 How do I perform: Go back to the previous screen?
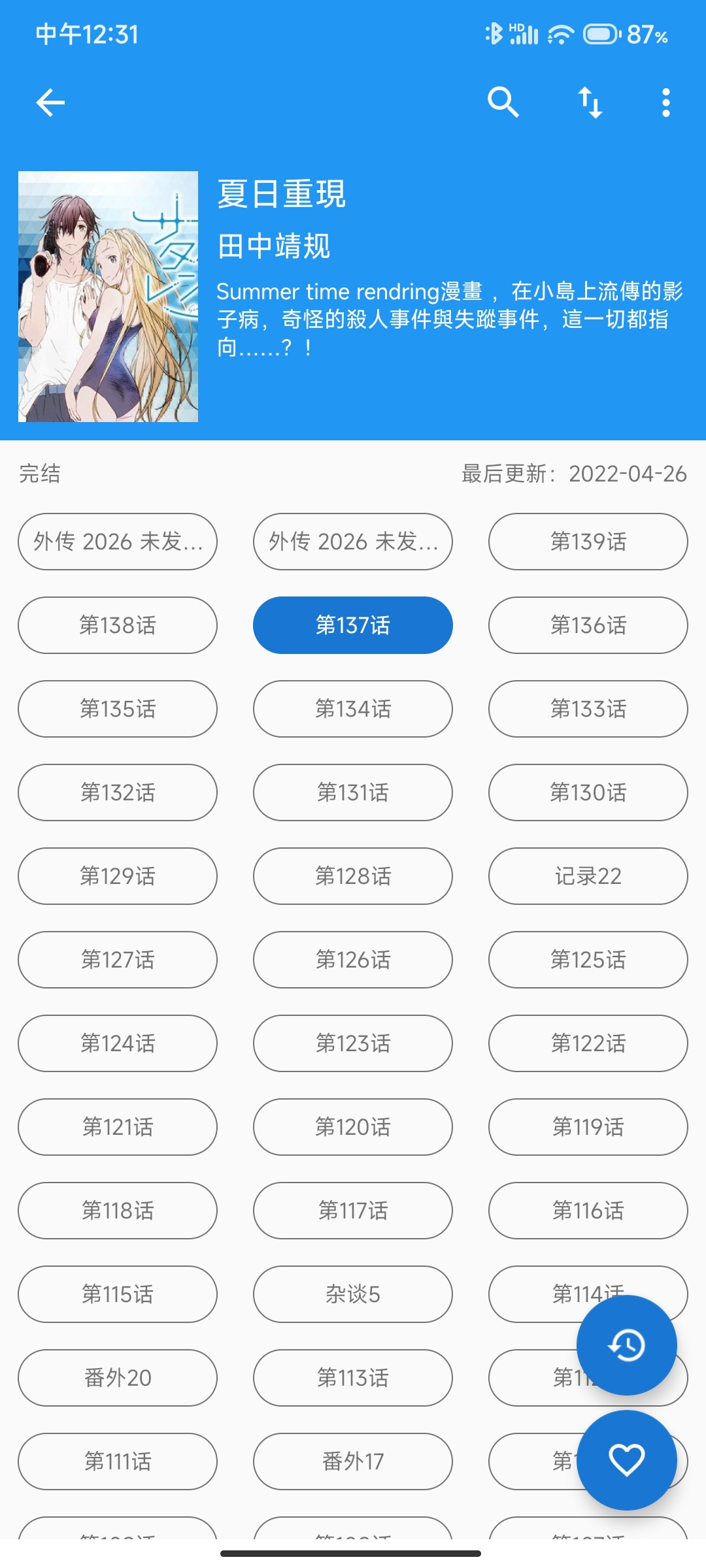pos(50,103)
